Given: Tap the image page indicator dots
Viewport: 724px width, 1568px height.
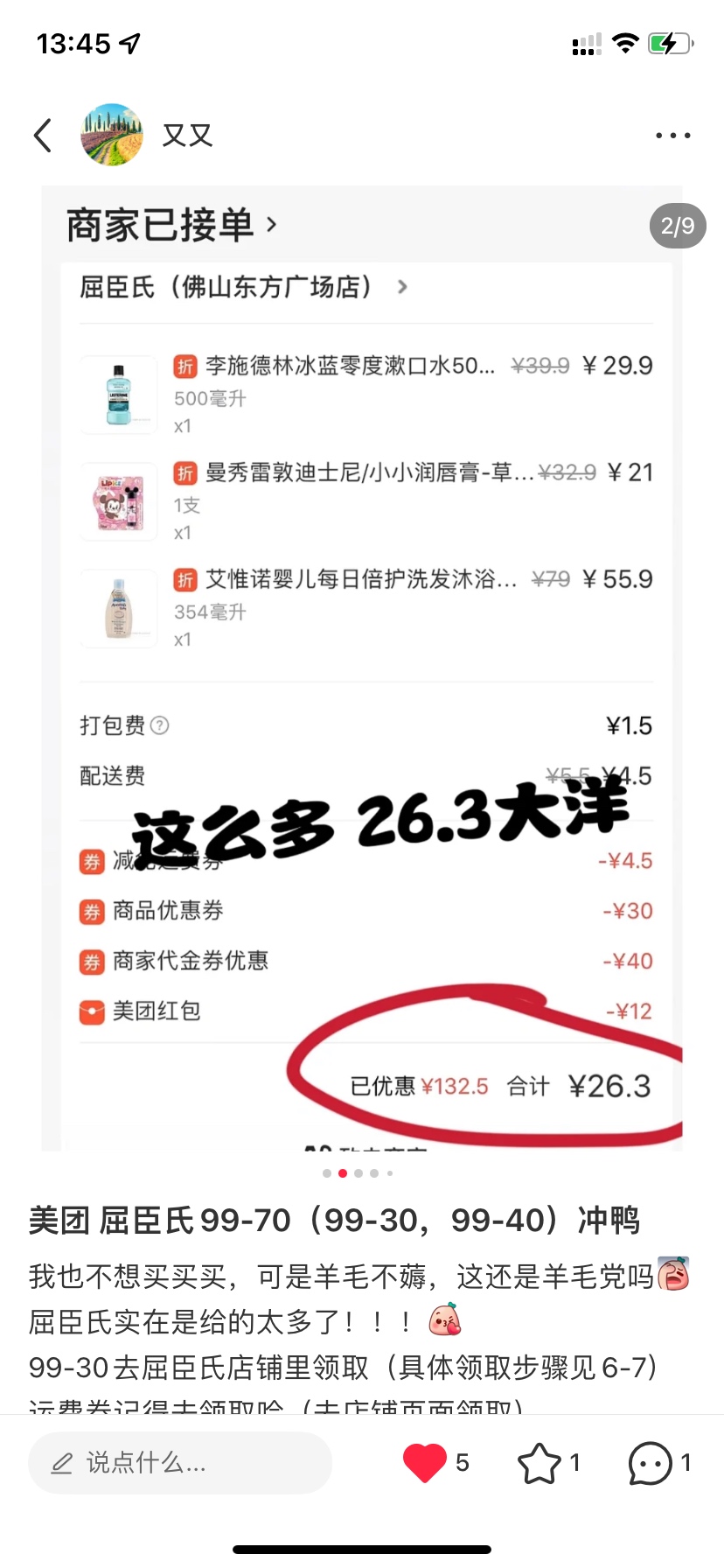Looking at the screenshot, I should pos(359,1173).
